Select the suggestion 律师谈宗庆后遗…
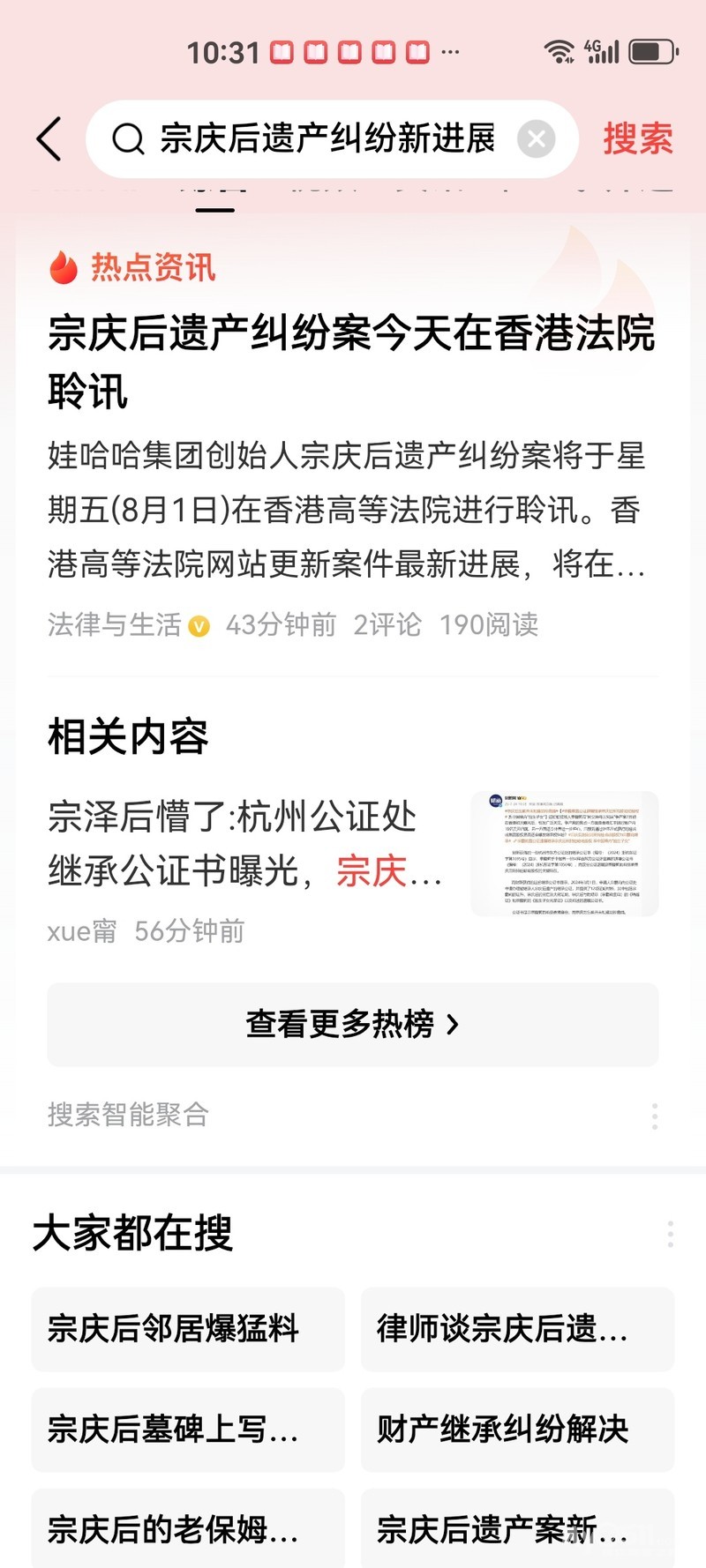The image size is (706, 1568). [x=517, y=1329]
